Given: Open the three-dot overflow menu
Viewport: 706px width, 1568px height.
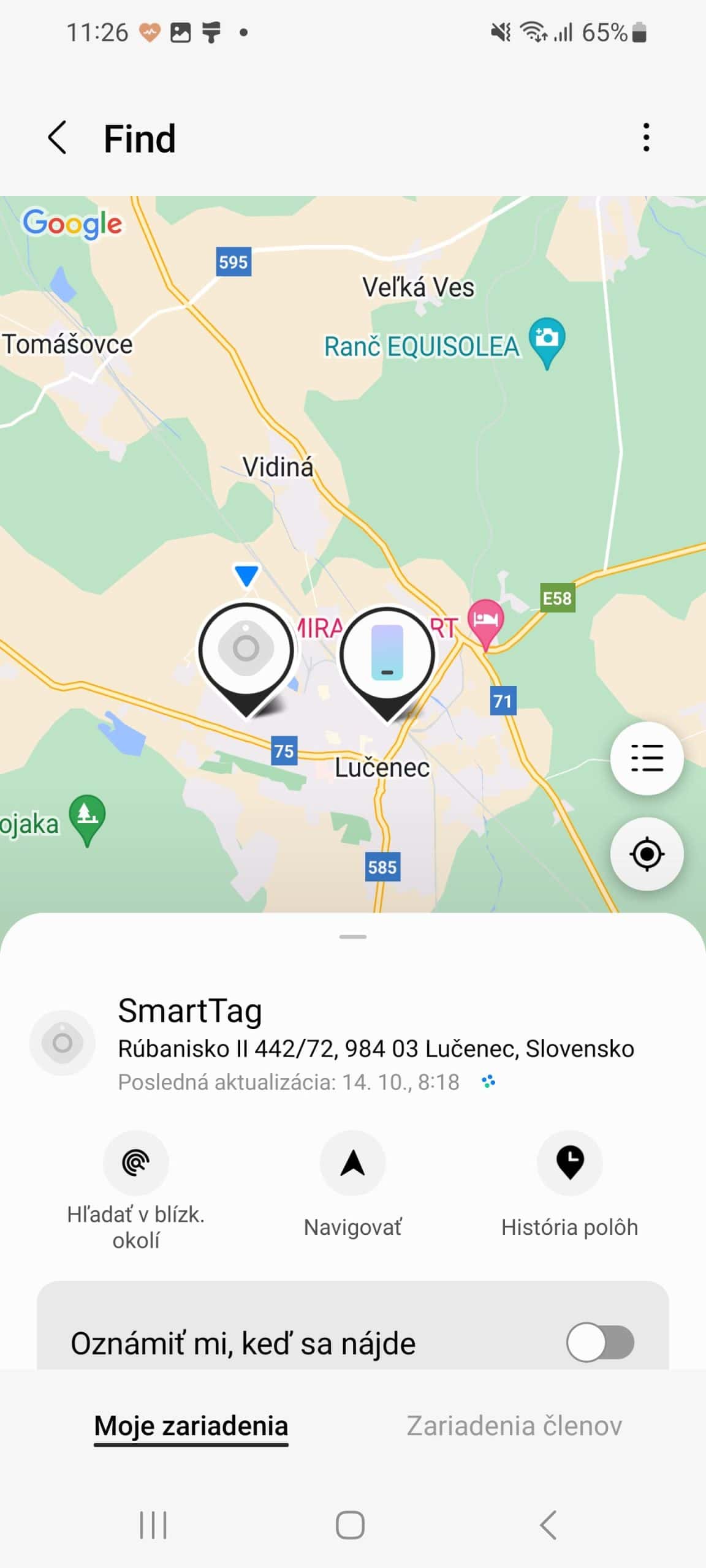Looking at the screenshot, I should 646,137.
